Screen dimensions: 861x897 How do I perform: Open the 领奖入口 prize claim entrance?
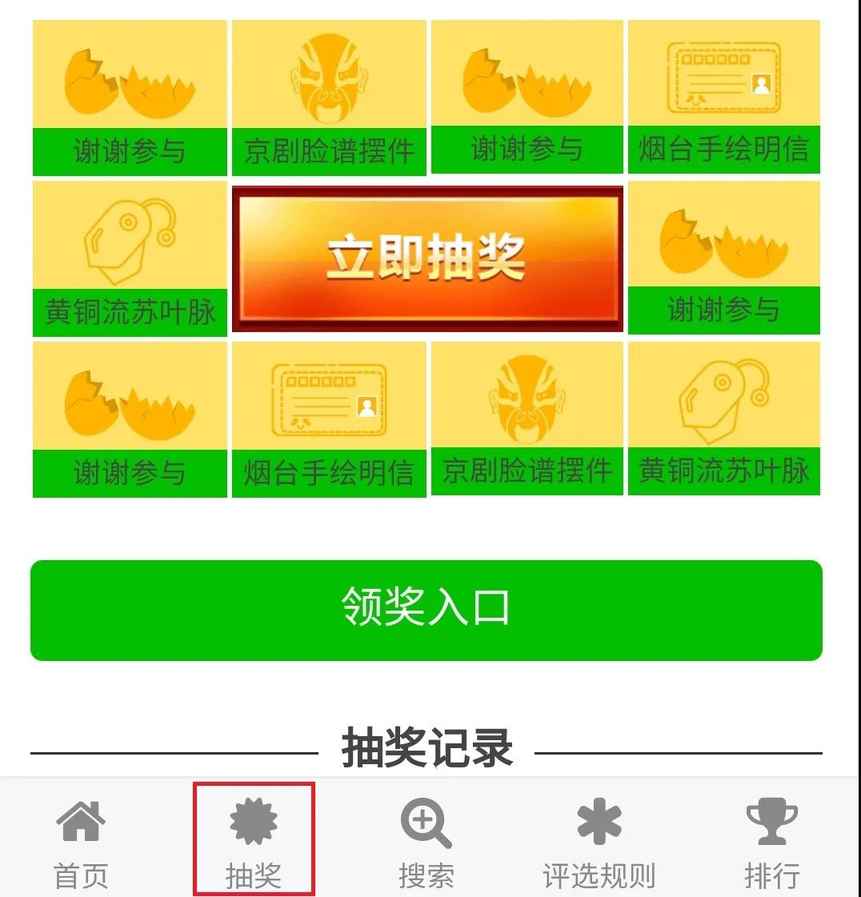[426, 609]
